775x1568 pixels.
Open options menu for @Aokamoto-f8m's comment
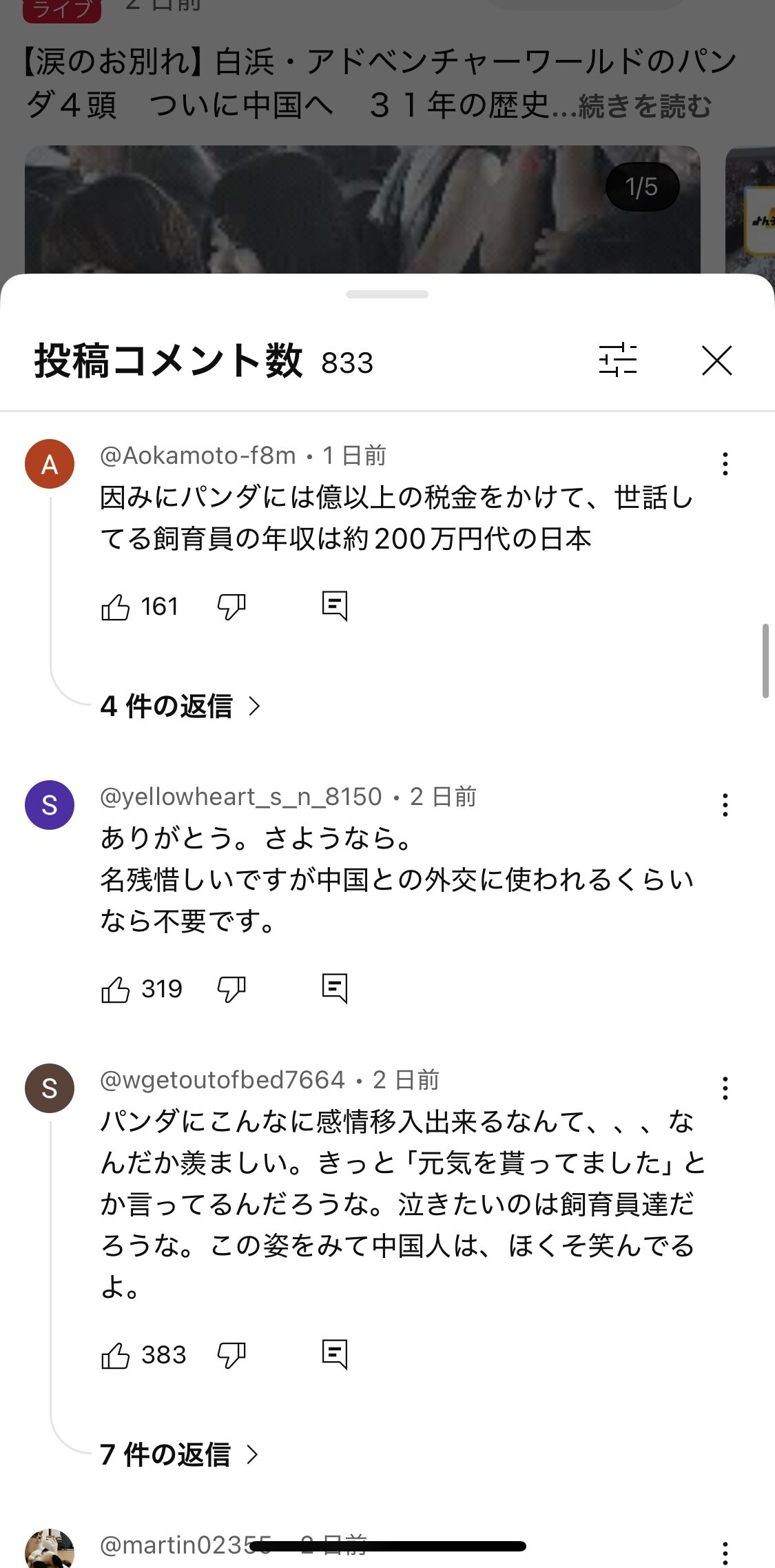tap(725, 464)
